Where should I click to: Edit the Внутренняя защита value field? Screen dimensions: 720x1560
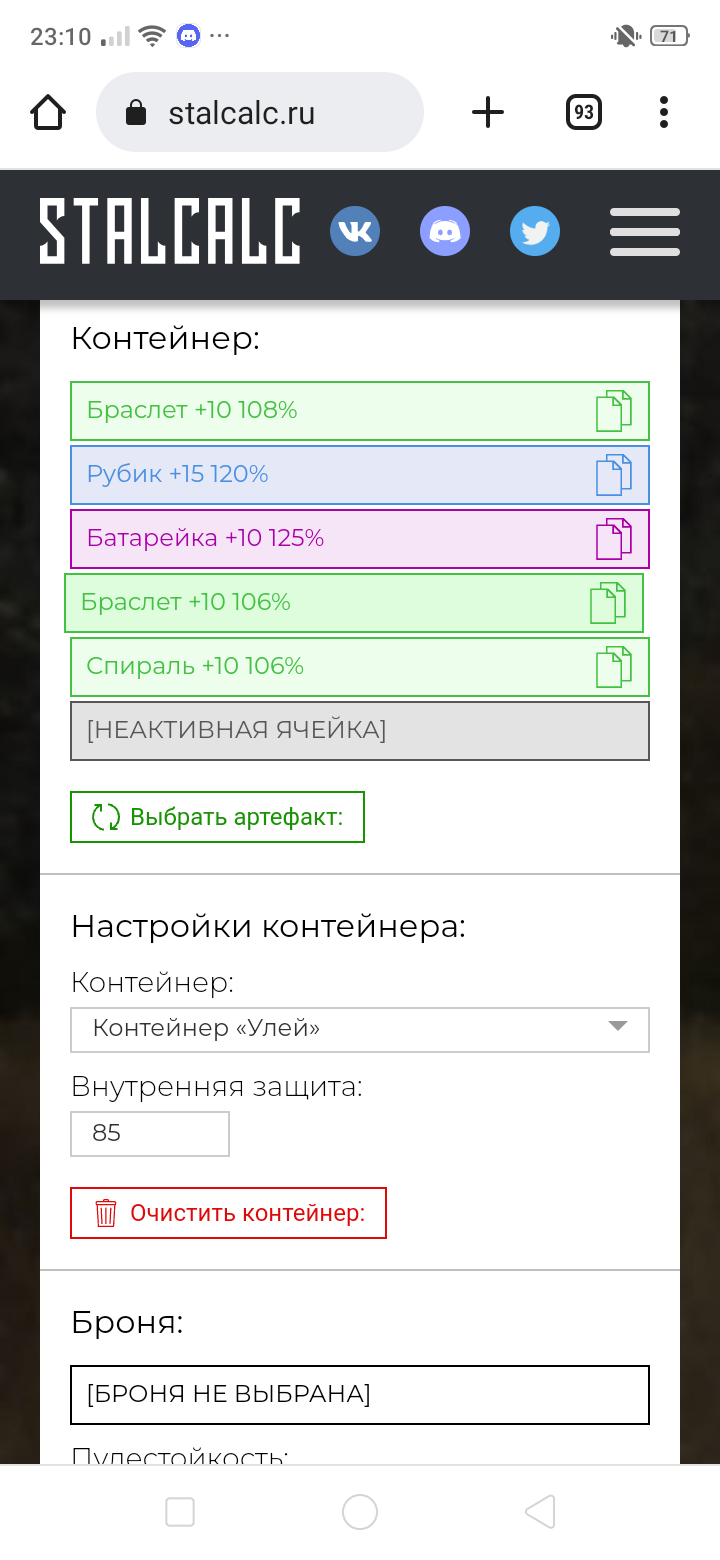tap(150, 1133)
